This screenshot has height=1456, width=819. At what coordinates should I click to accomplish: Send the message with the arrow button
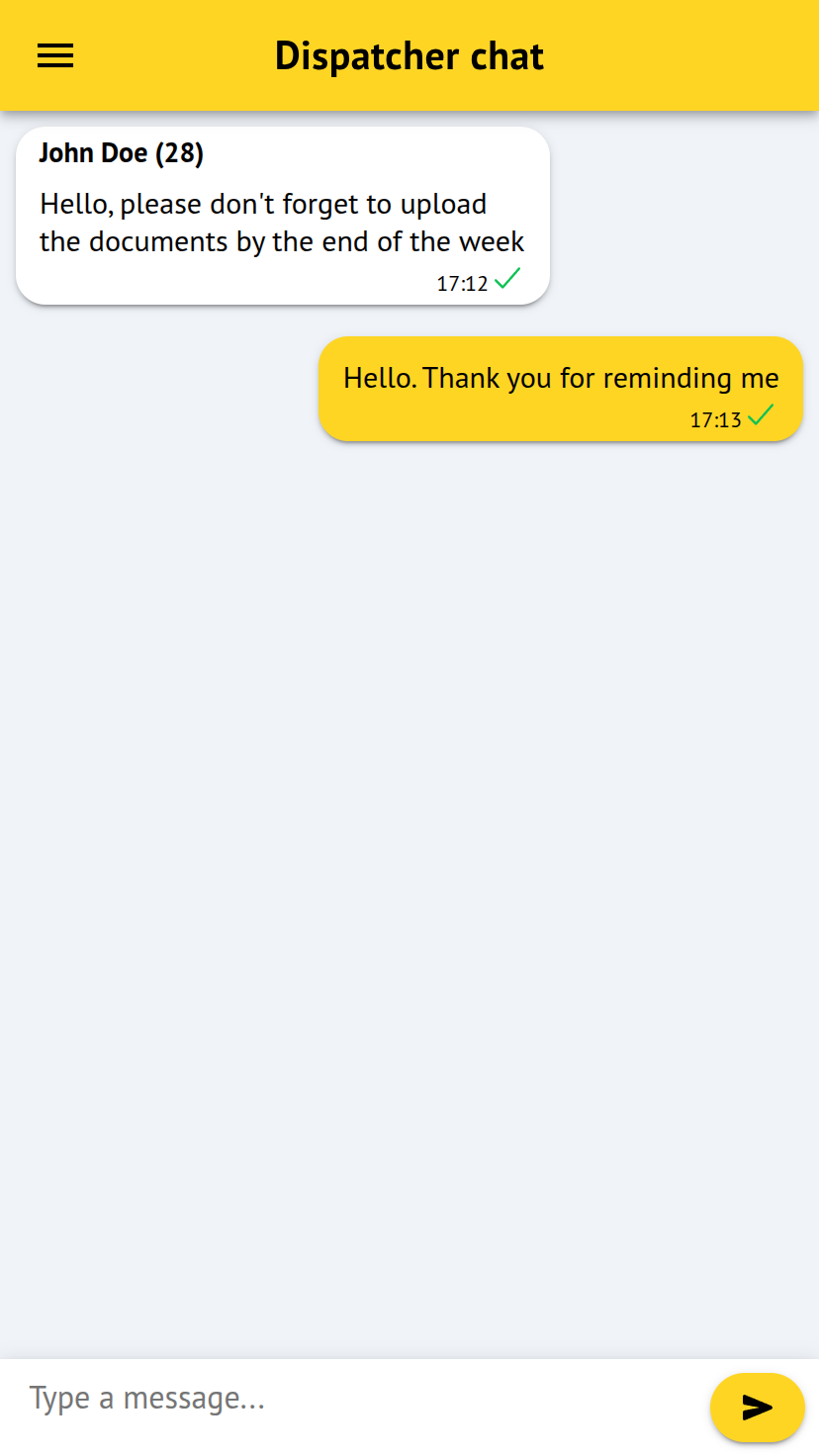[x=757, y=1407]
